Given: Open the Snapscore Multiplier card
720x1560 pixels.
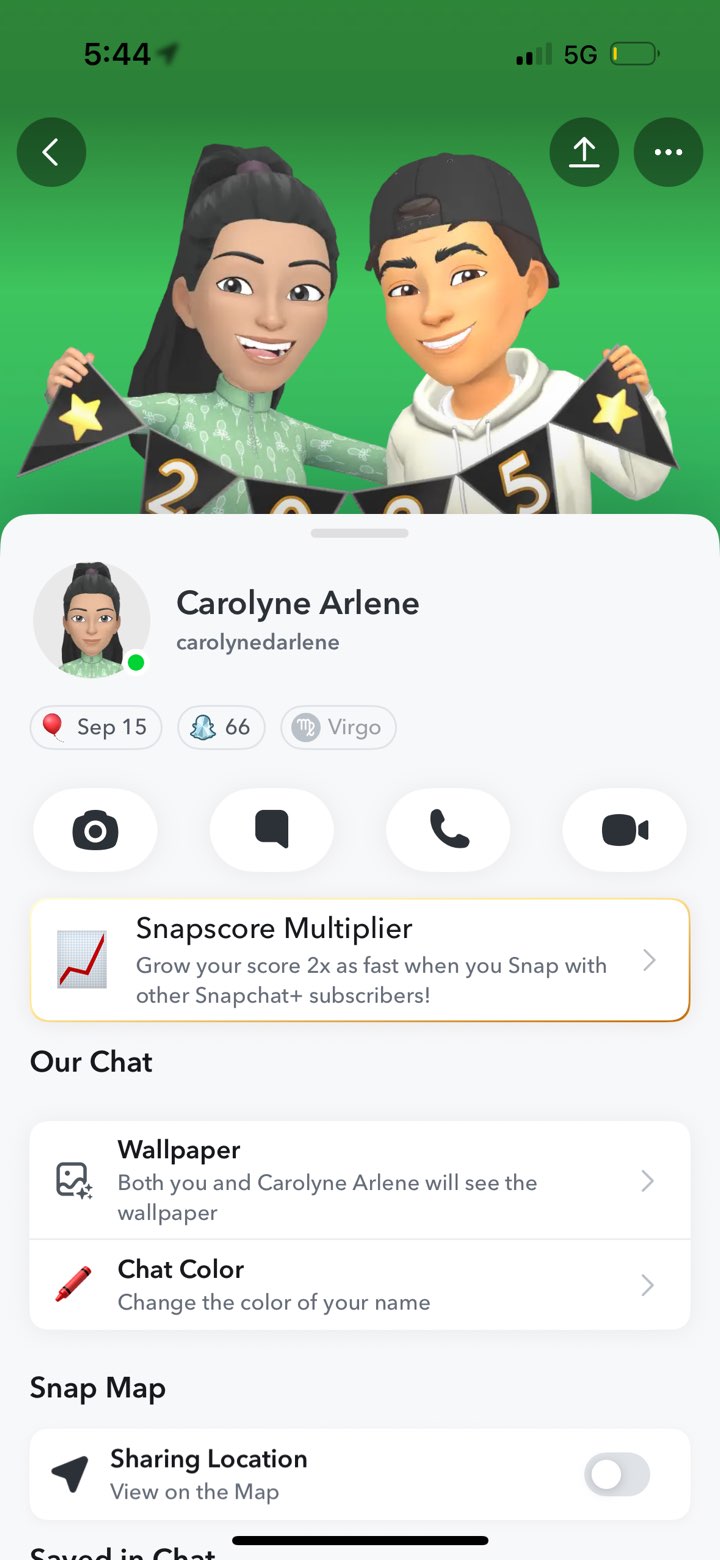Looking at the screenshot, I should 360,960.
